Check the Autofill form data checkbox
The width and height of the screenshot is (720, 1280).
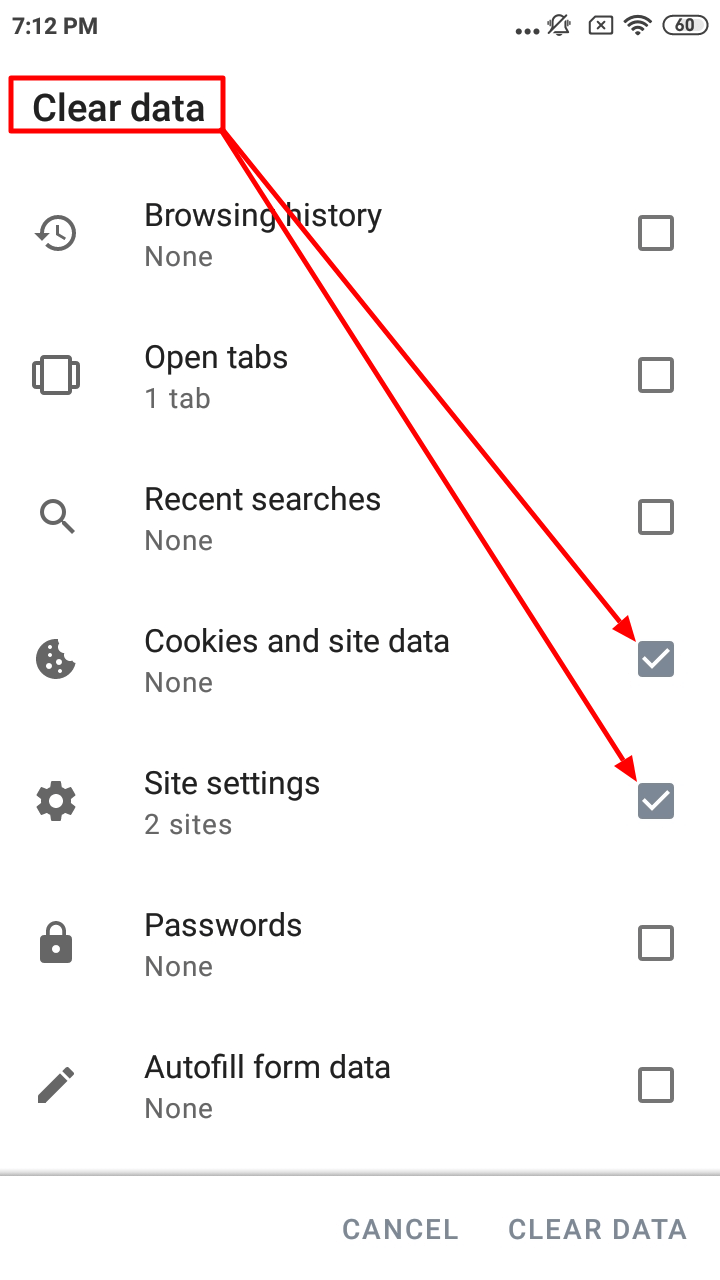pos(656,1086)
